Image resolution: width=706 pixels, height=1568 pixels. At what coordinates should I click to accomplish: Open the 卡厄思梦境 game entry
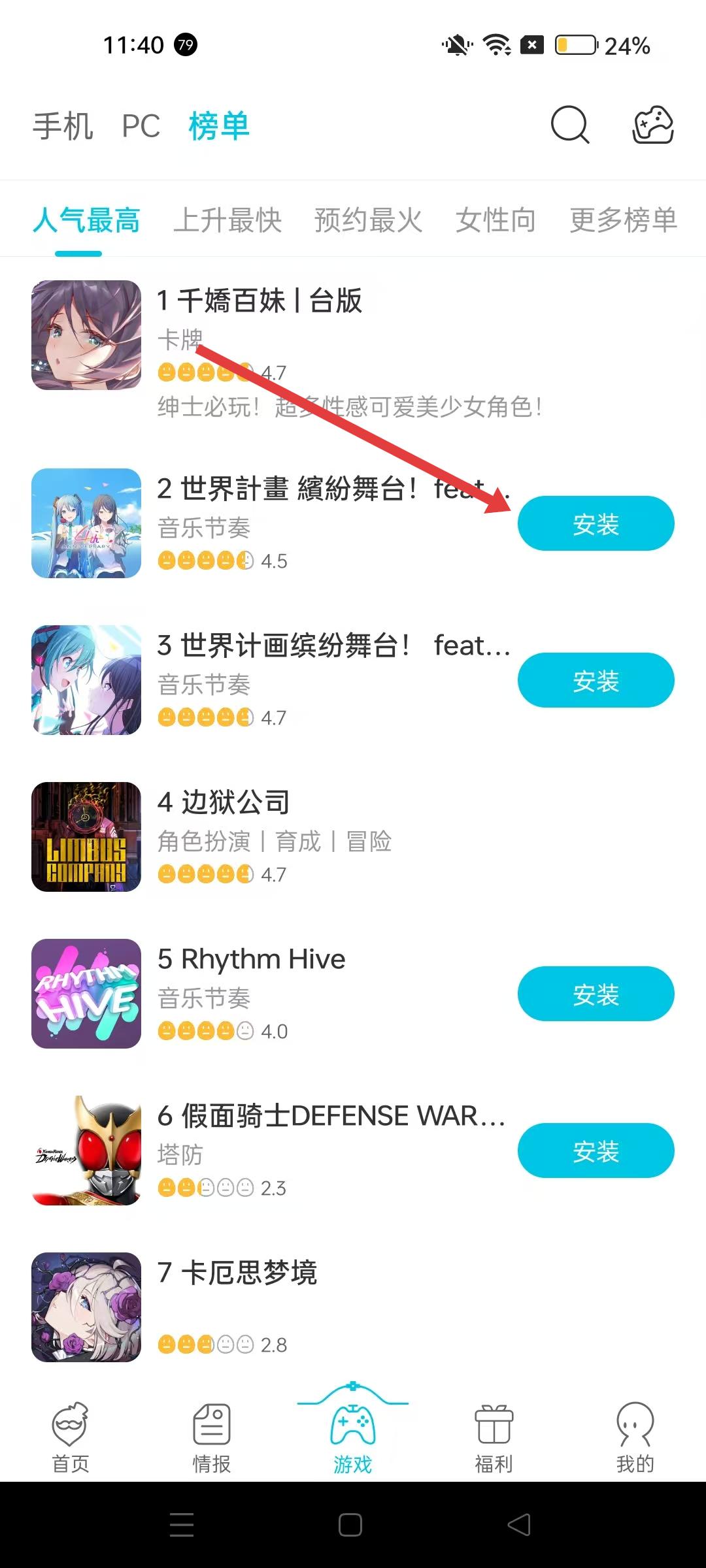coord(237,1273)
